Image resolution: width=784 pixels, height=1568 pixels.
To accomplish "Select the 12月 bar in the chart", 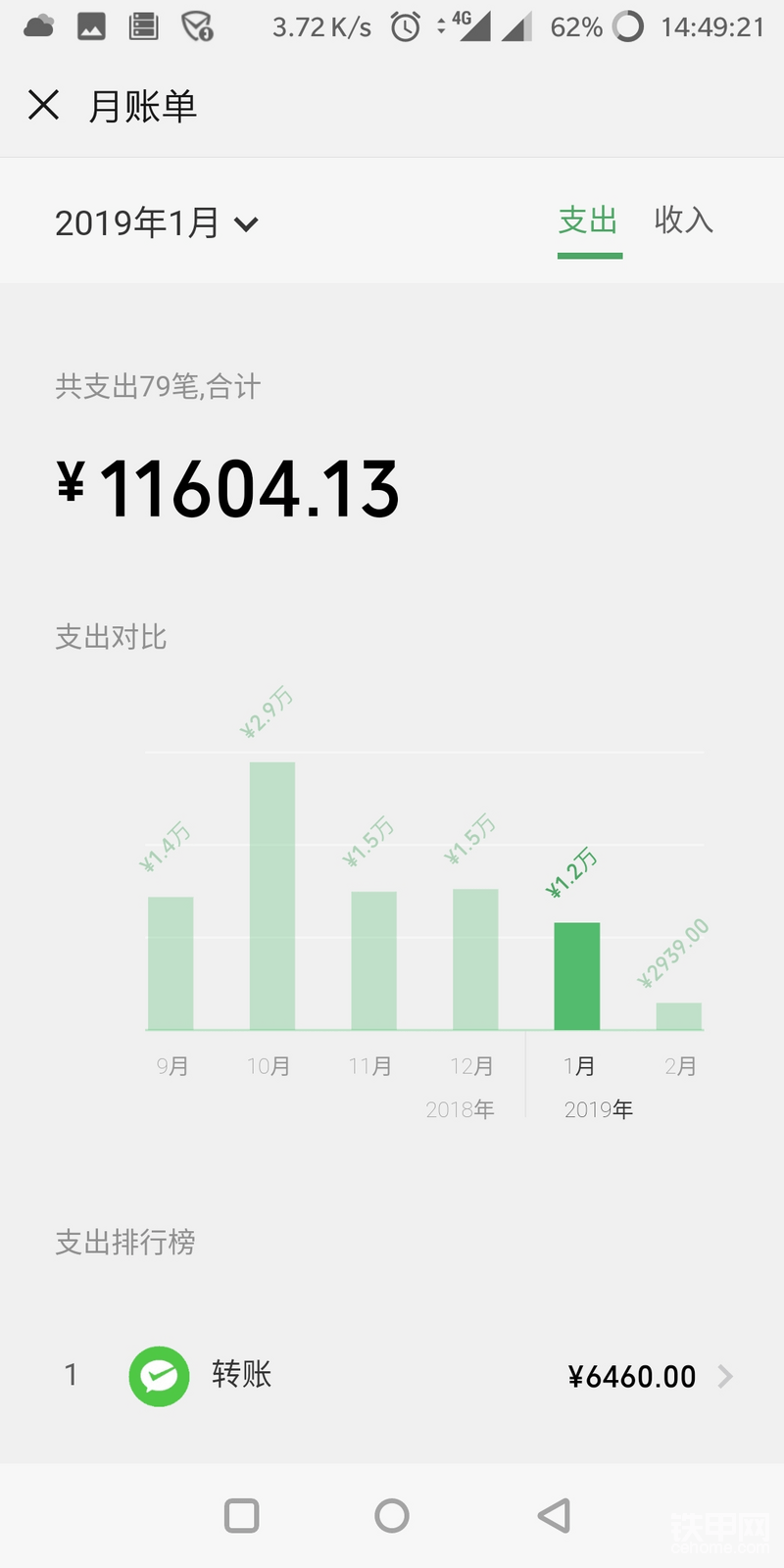I will [475, 959].
